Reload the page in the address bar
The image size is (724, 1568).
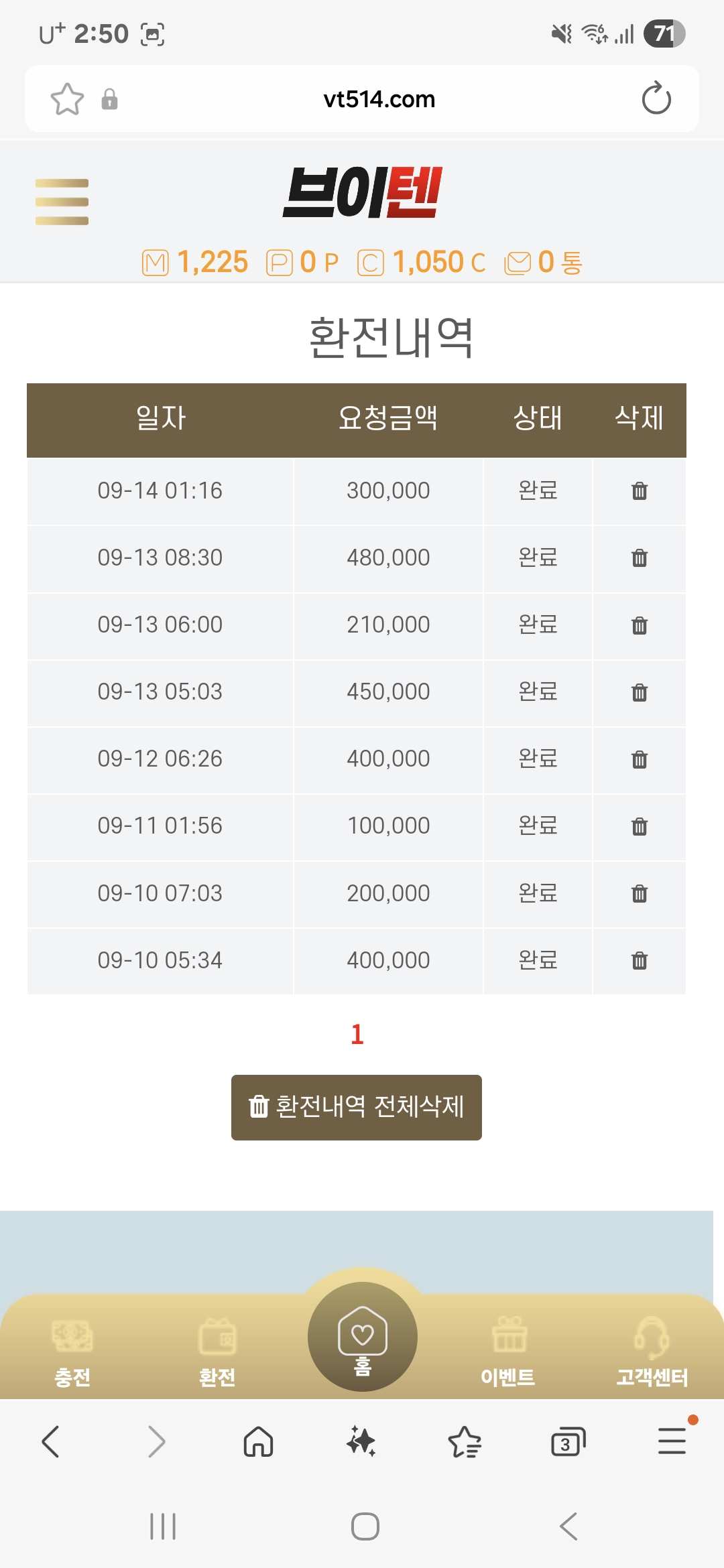(x=656, y=99)
